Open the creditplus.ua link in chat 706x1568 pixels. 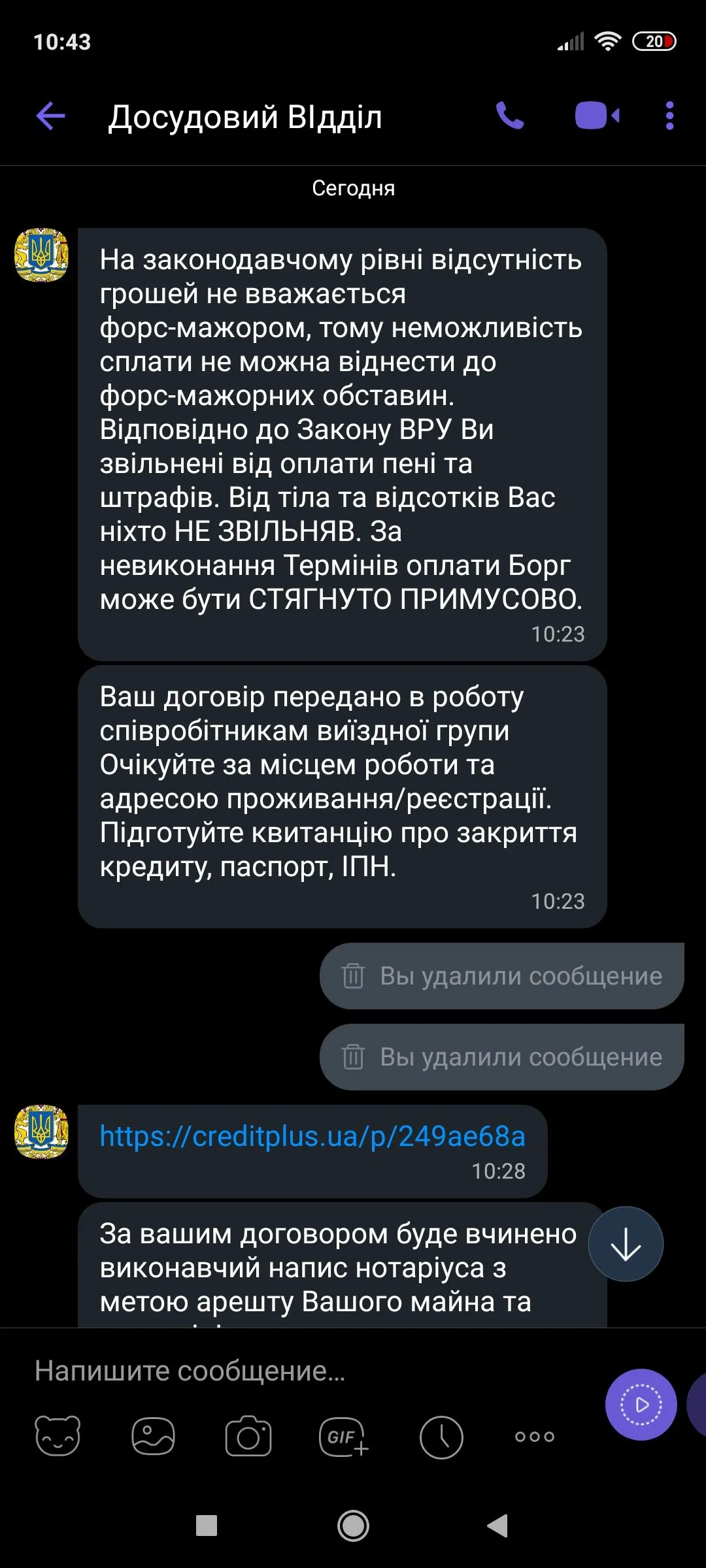[312, 1137]
